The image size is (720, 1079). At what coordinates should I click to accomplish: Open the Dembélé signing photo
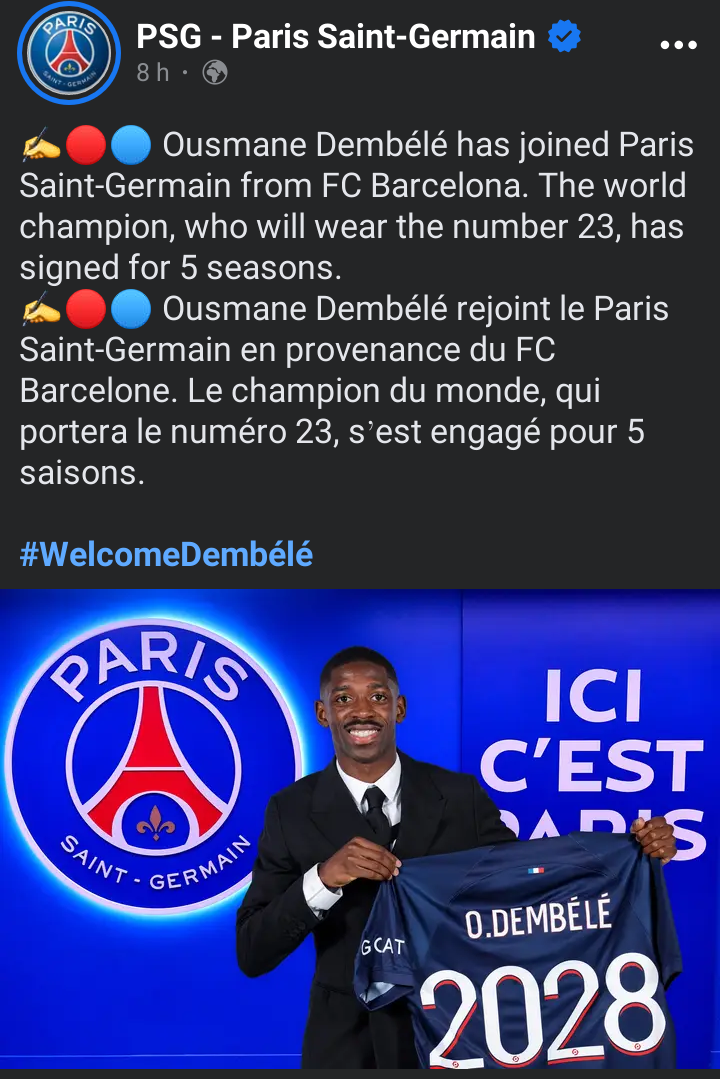pos(360,830)
